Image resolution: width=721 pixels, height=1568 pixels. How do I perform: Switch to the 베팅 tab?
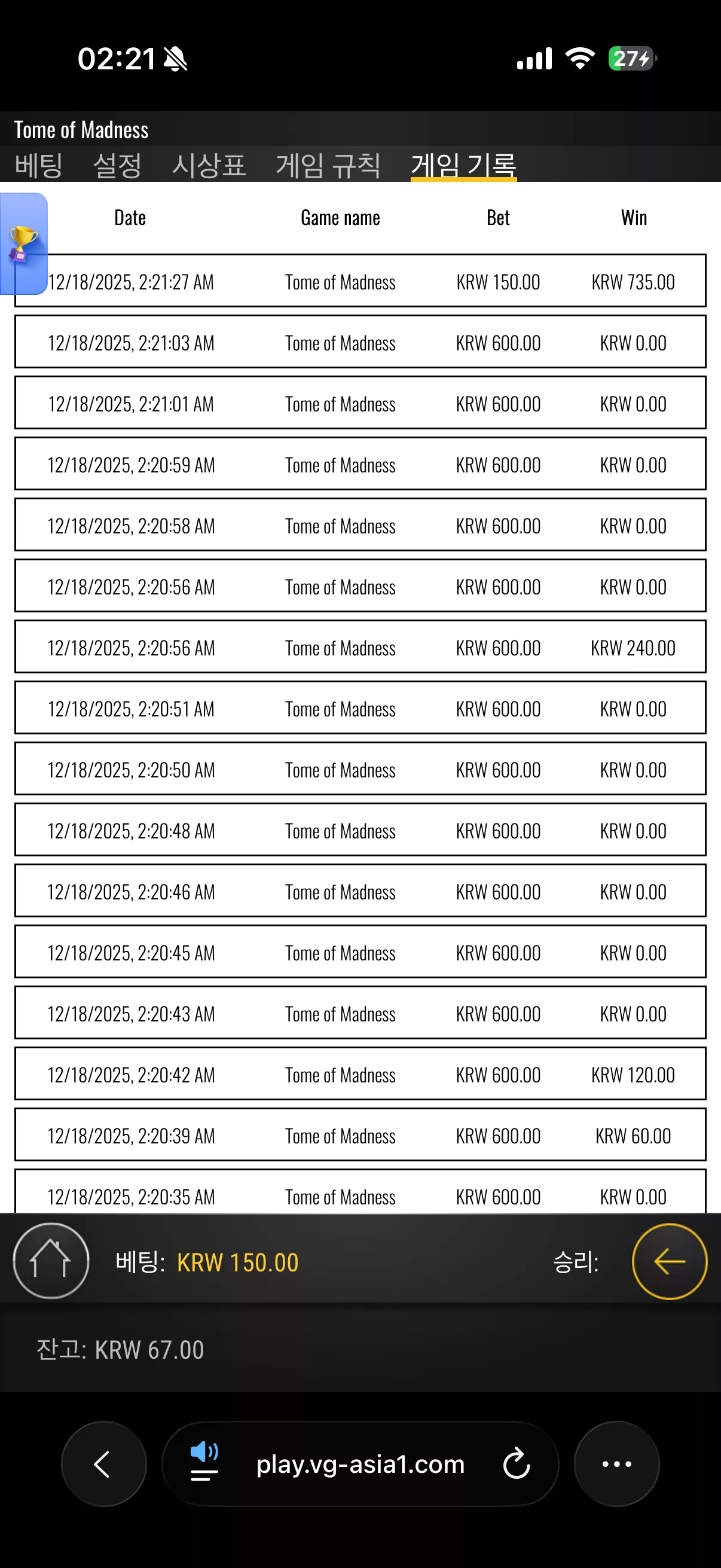39,165
